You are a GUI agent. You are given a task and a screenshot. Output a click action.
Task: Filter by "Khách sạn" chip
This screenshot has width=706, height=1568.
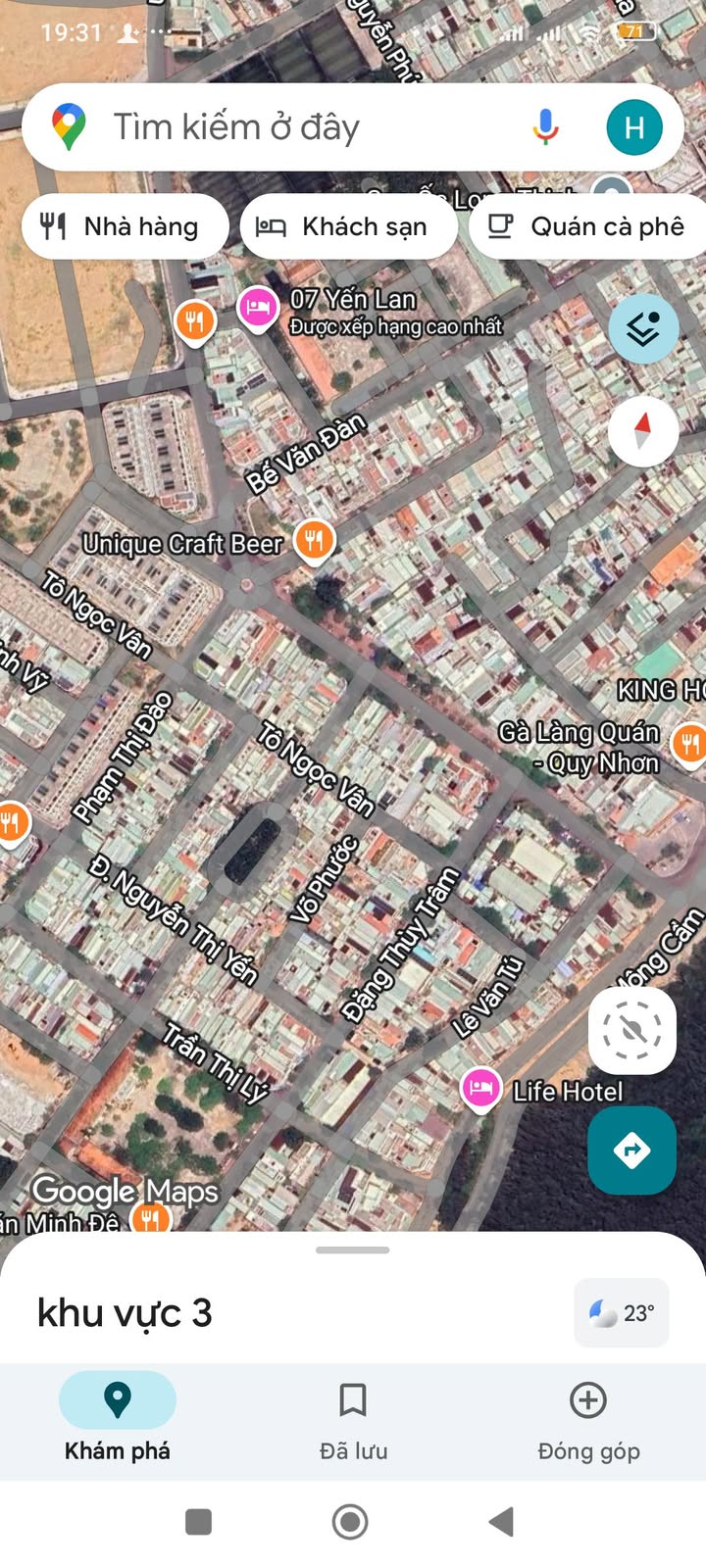coord(348,227)
